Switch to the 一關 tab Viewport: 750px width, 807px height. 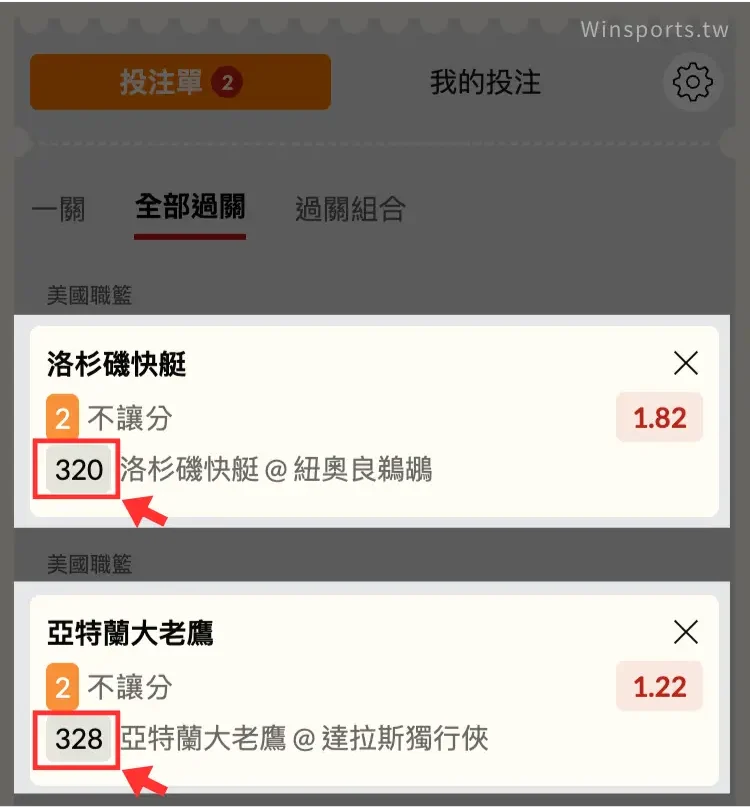(x=60, y=208)
